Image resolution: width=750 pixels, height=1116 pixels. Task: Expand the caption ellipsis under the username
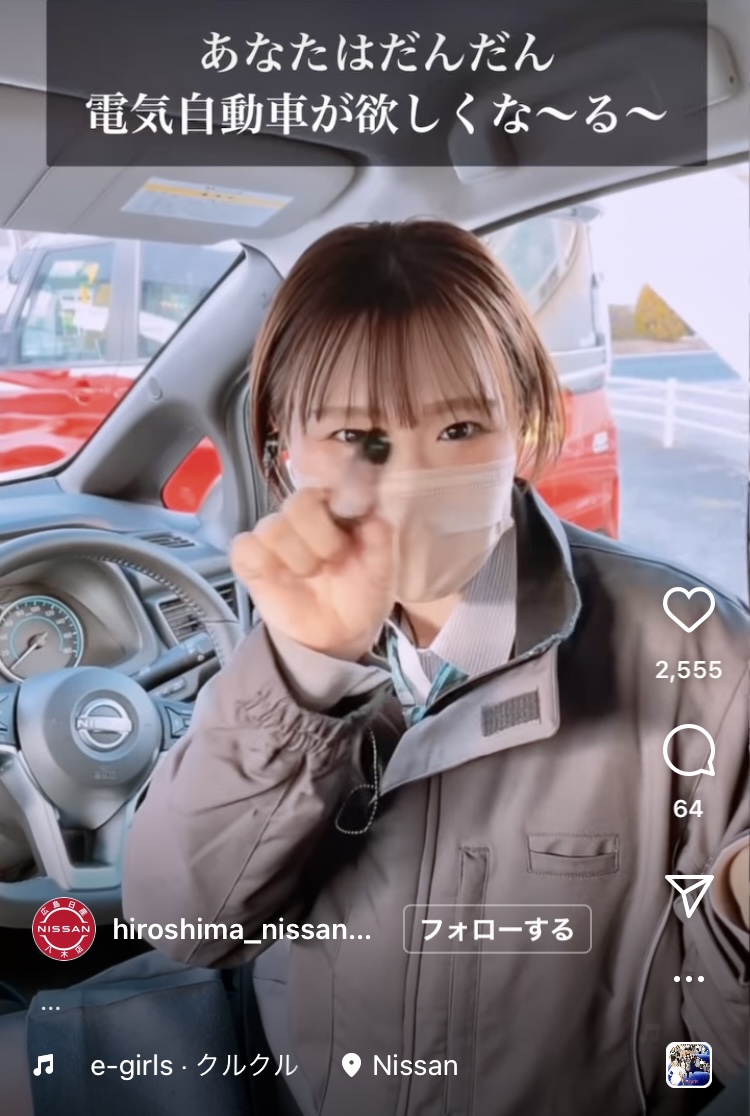tap(50, 1005)
